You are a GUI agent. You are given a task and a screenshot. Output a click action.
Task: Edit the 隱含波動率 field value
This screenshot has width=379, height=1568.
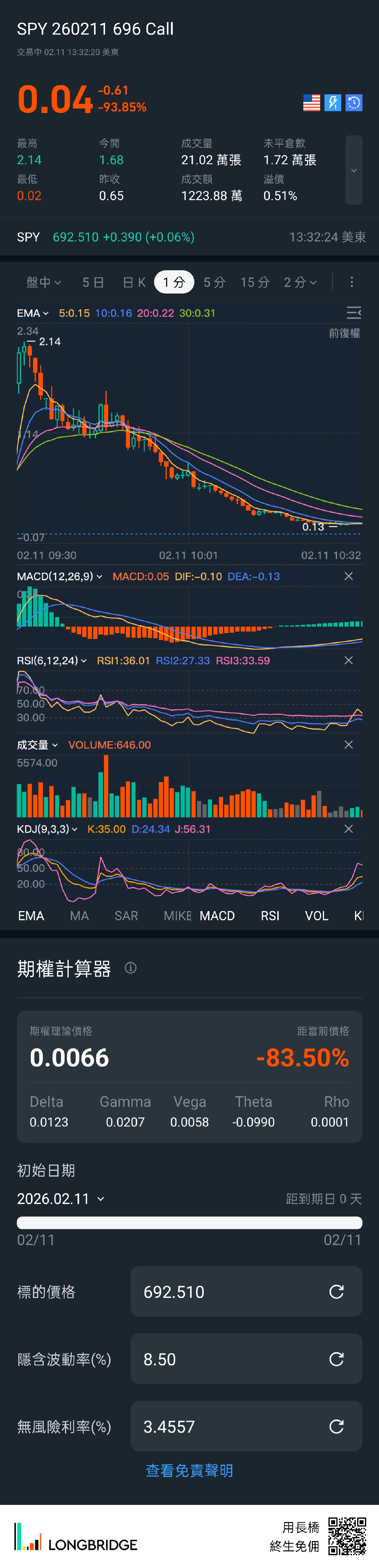pyautogui.click(x=232, y=1359)
